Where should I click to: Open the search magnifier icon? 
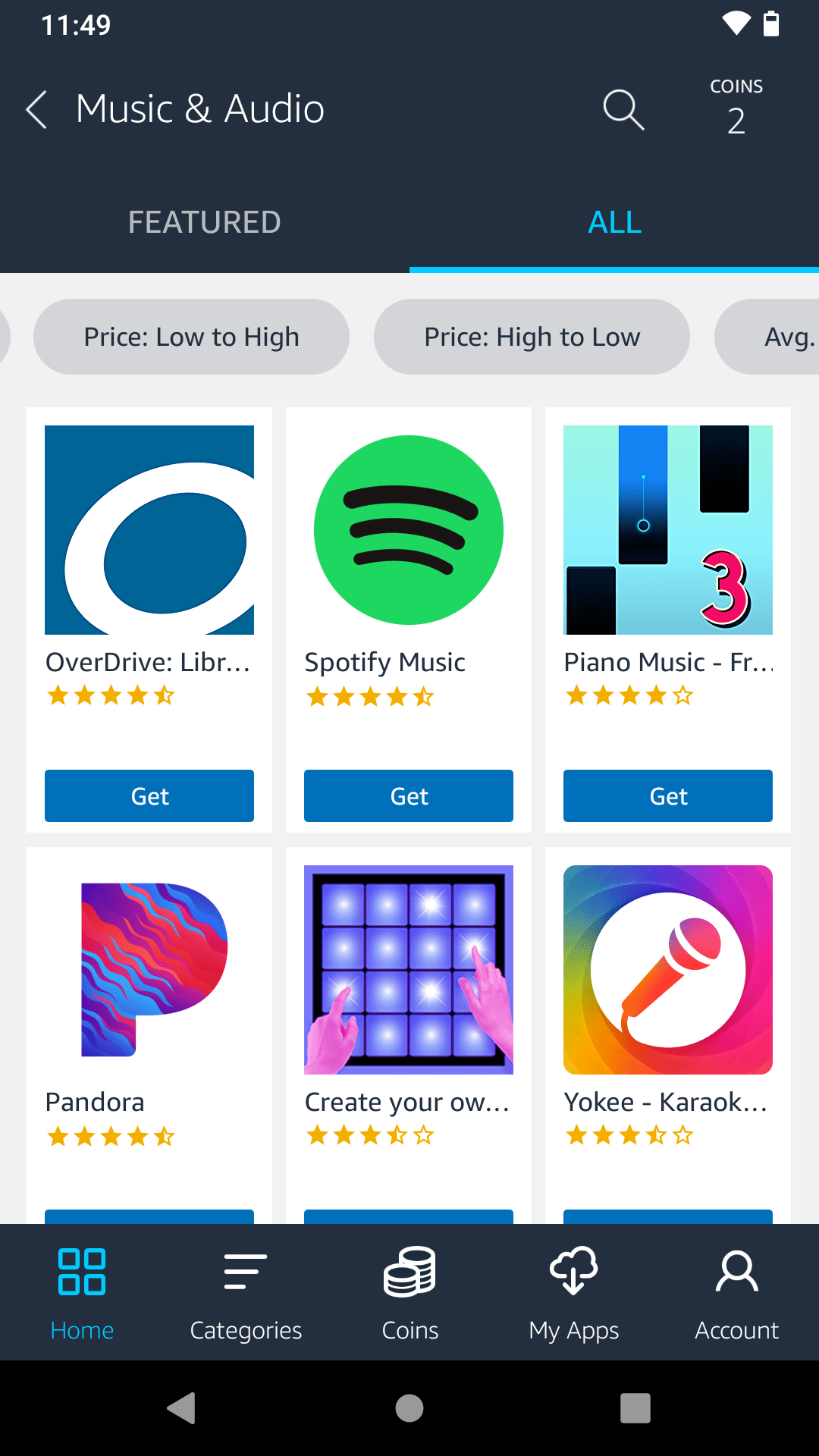623,109
